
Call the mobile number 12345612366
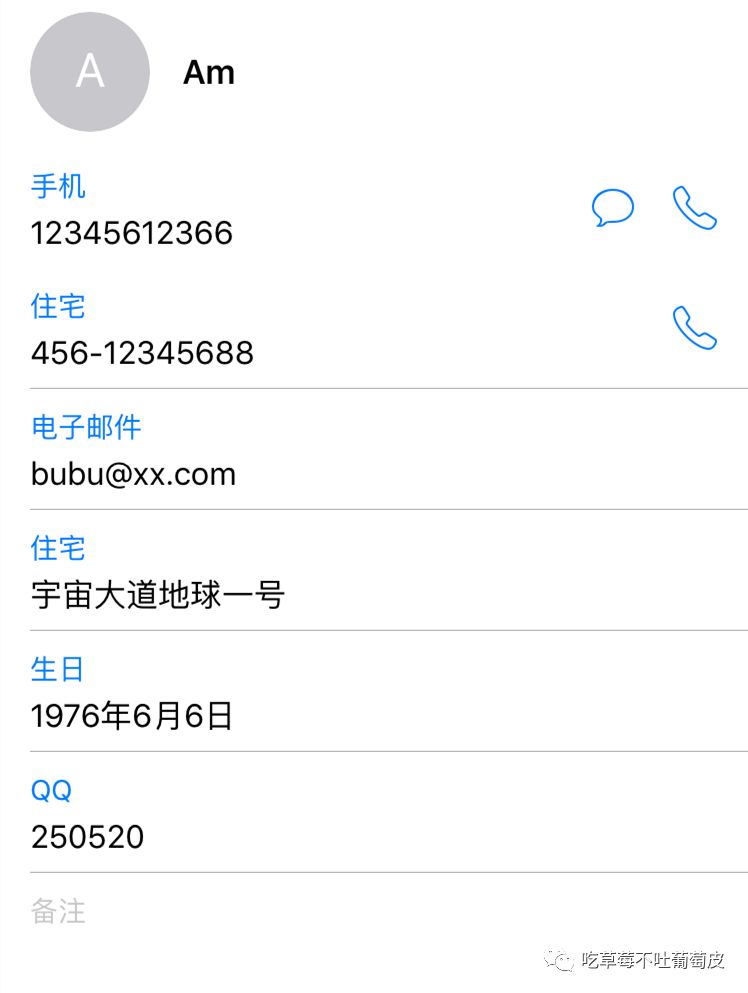(x=694, y=208)
